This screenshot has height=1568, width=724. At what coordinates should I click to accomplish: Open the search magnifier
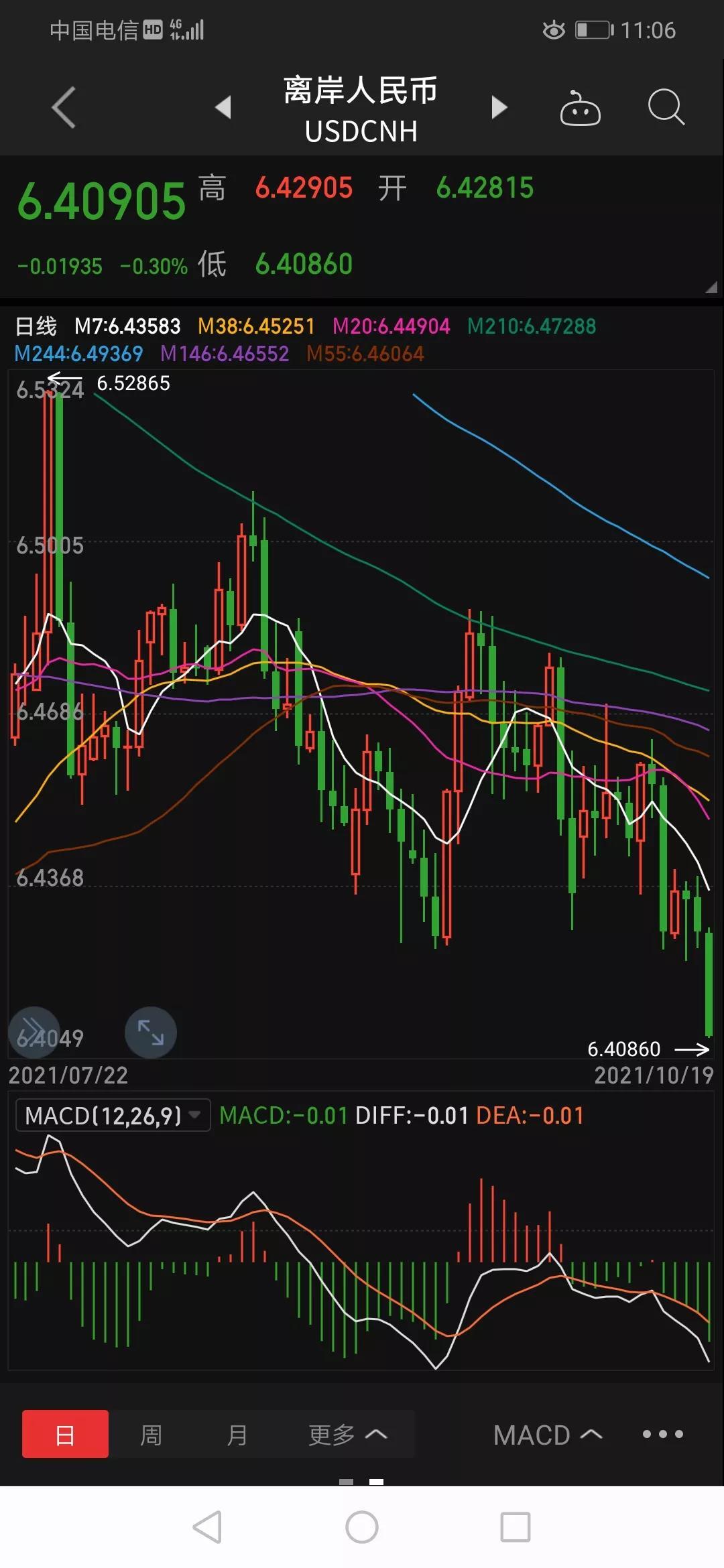pos(666,107)
